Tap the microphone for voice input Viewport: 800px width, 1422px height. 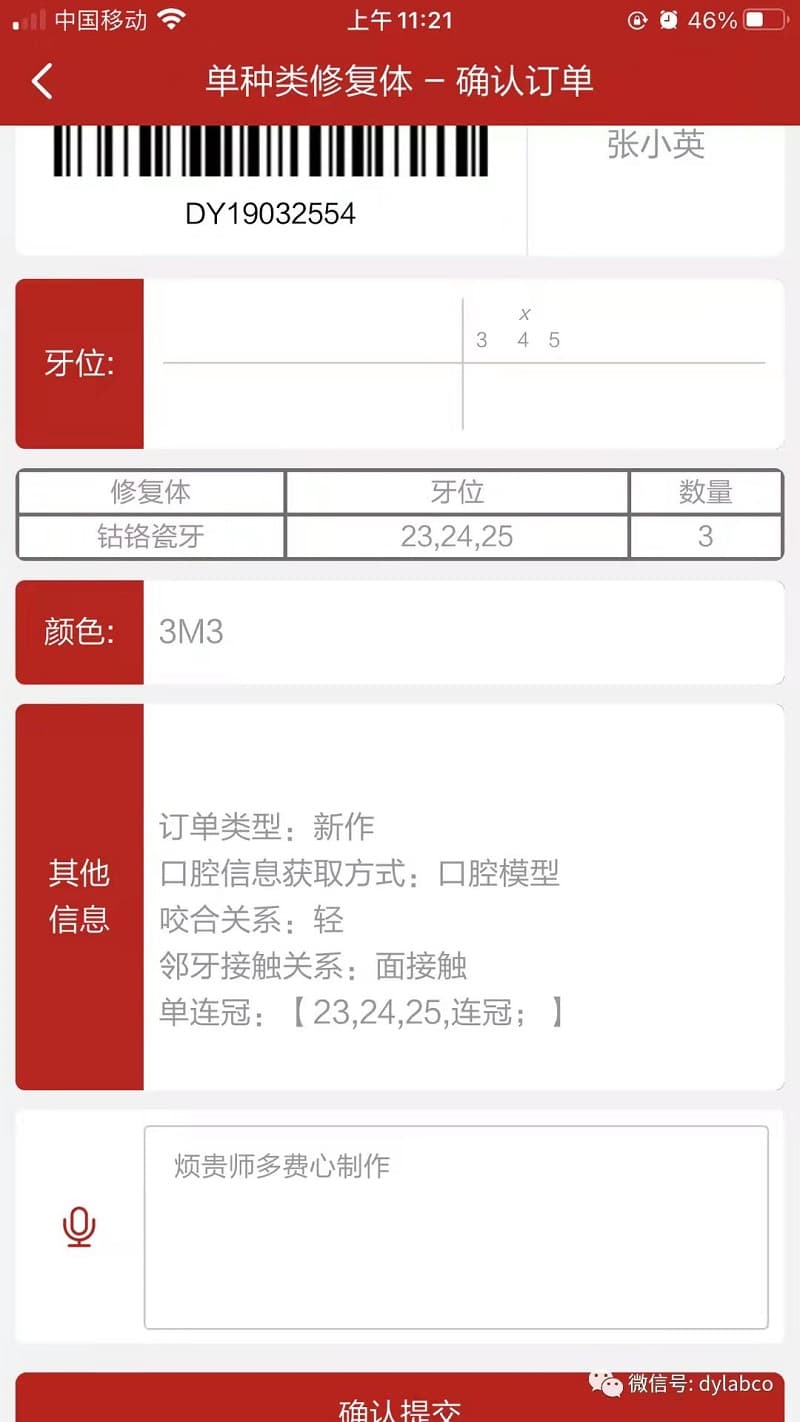pyautogui.click(x=79, y=1227)
